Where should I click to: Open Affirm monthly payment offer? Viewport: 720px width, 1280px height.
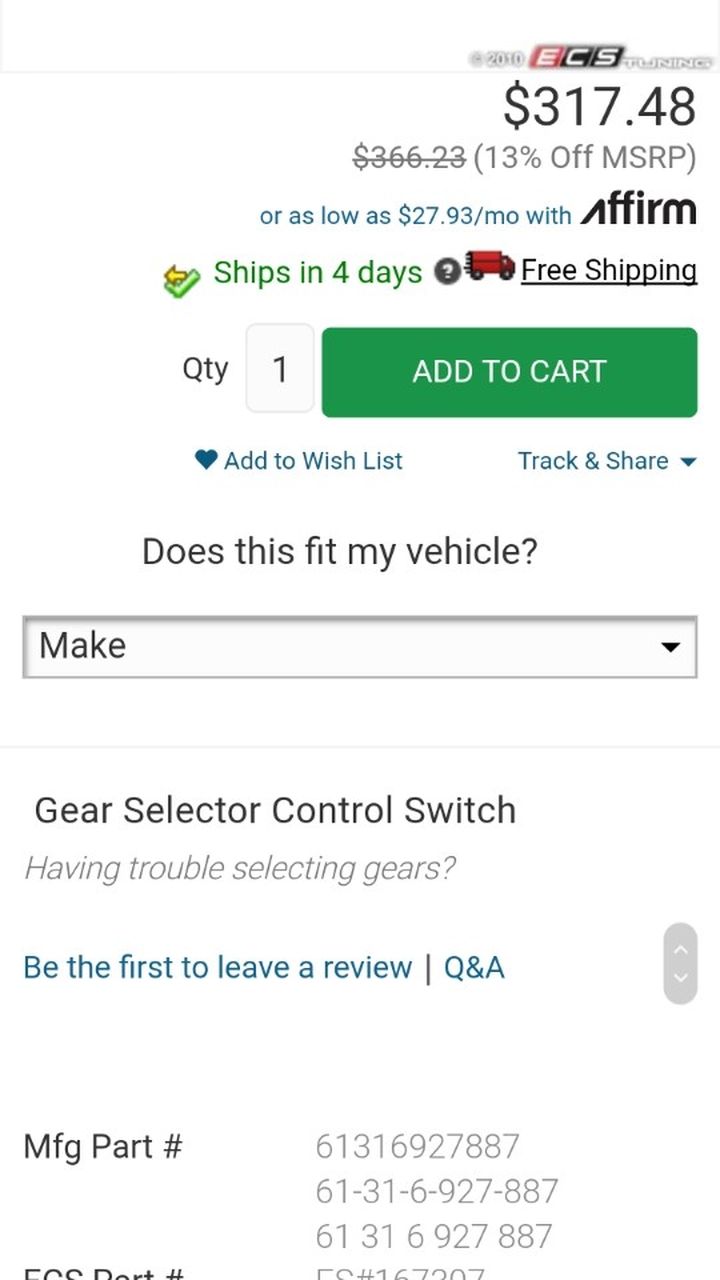(x=478, y=214)
